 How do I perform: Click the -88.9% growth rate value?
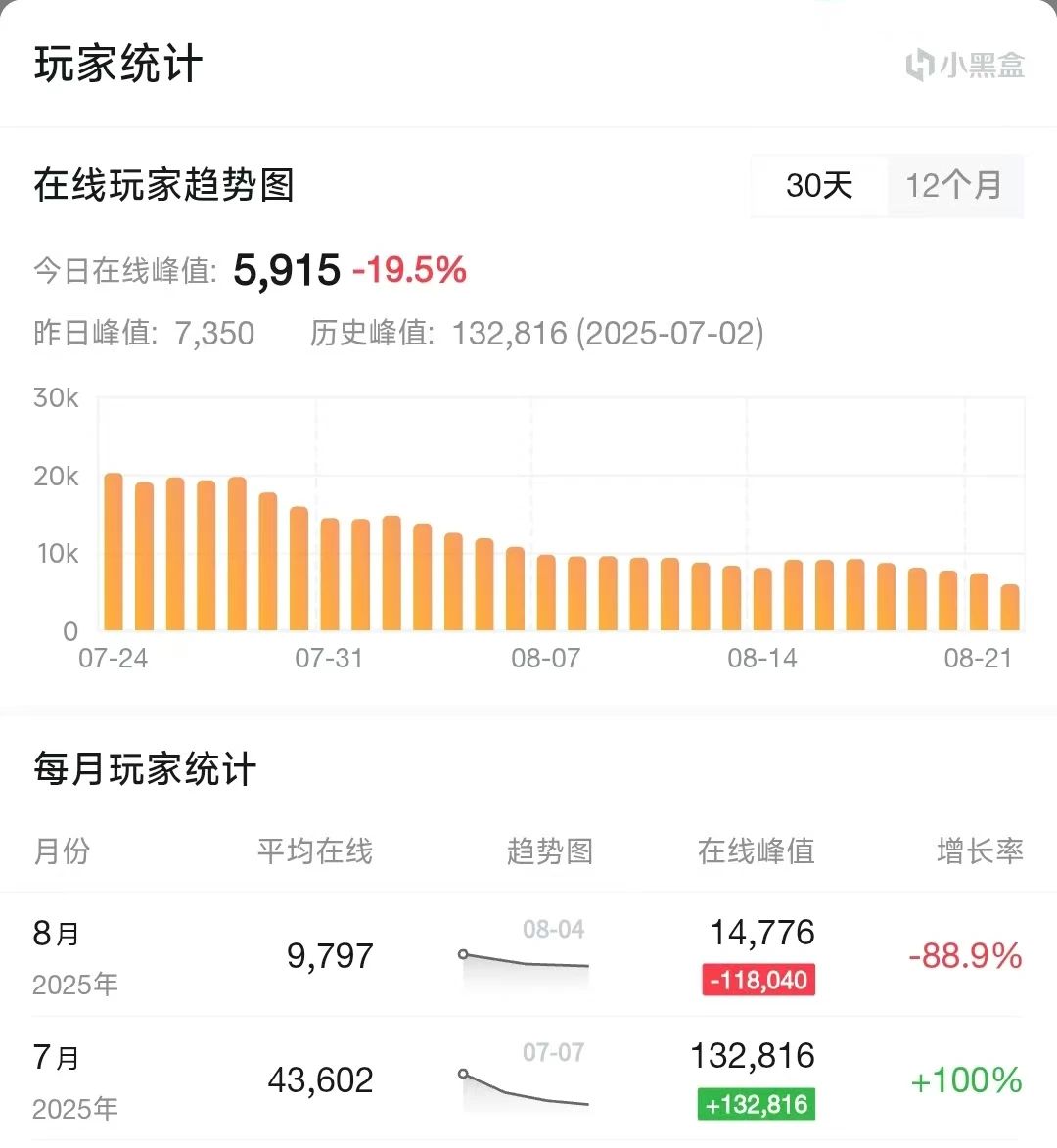[965, 955]
